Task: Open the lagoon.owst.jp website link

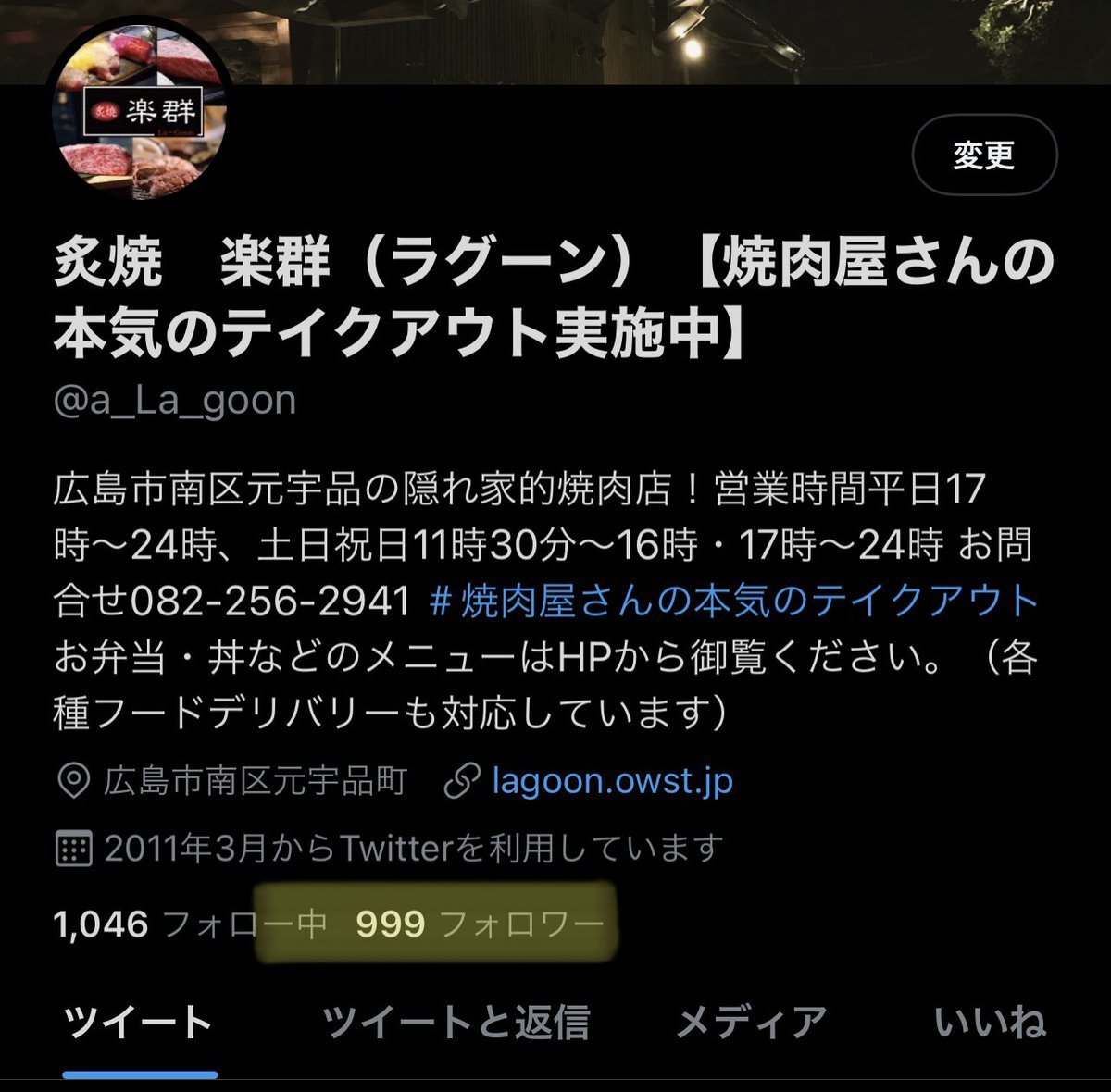Action: point(612,782)
